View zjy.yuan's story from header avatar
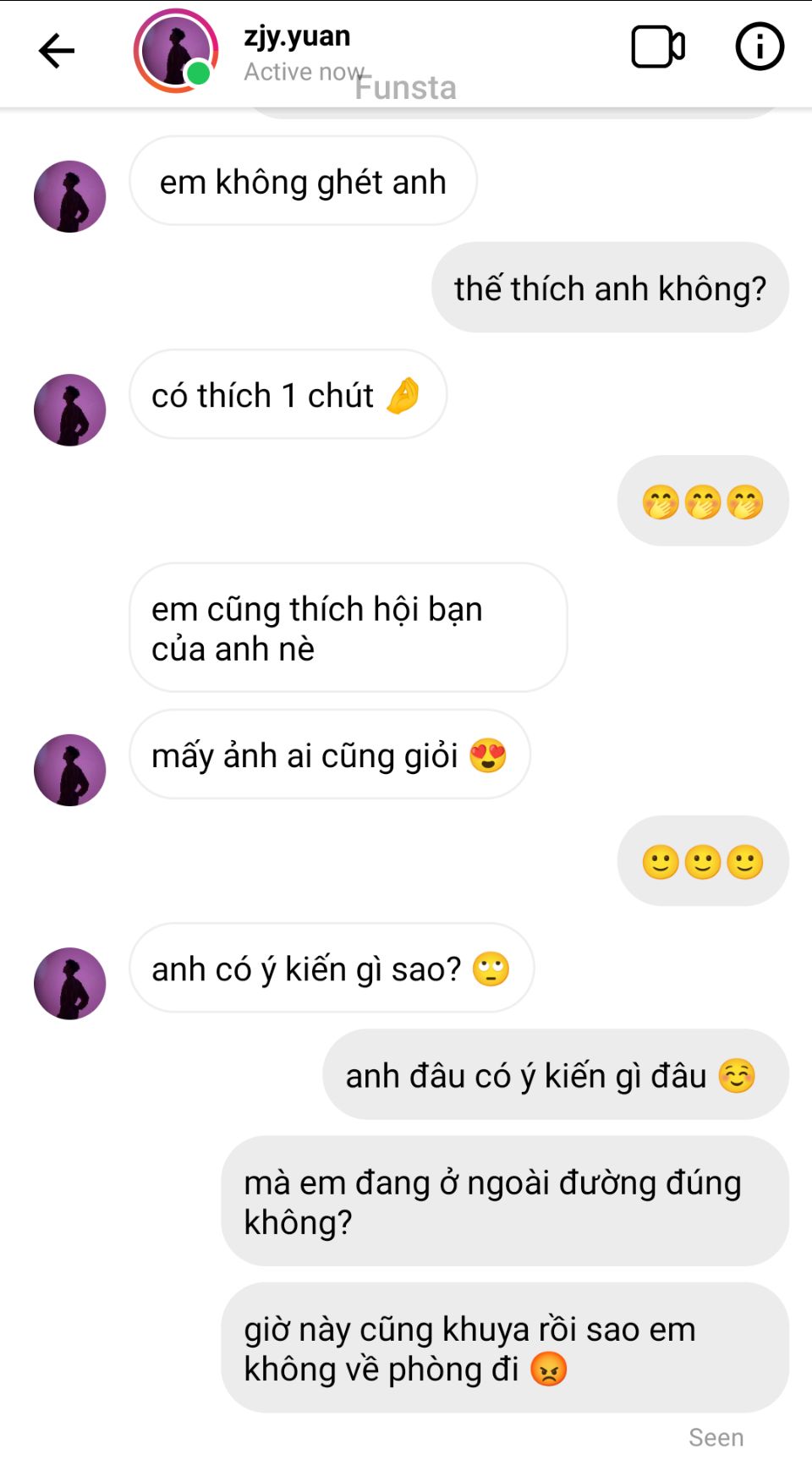The height and width of the screenshot is (1471, 812). tap(175, 51)
